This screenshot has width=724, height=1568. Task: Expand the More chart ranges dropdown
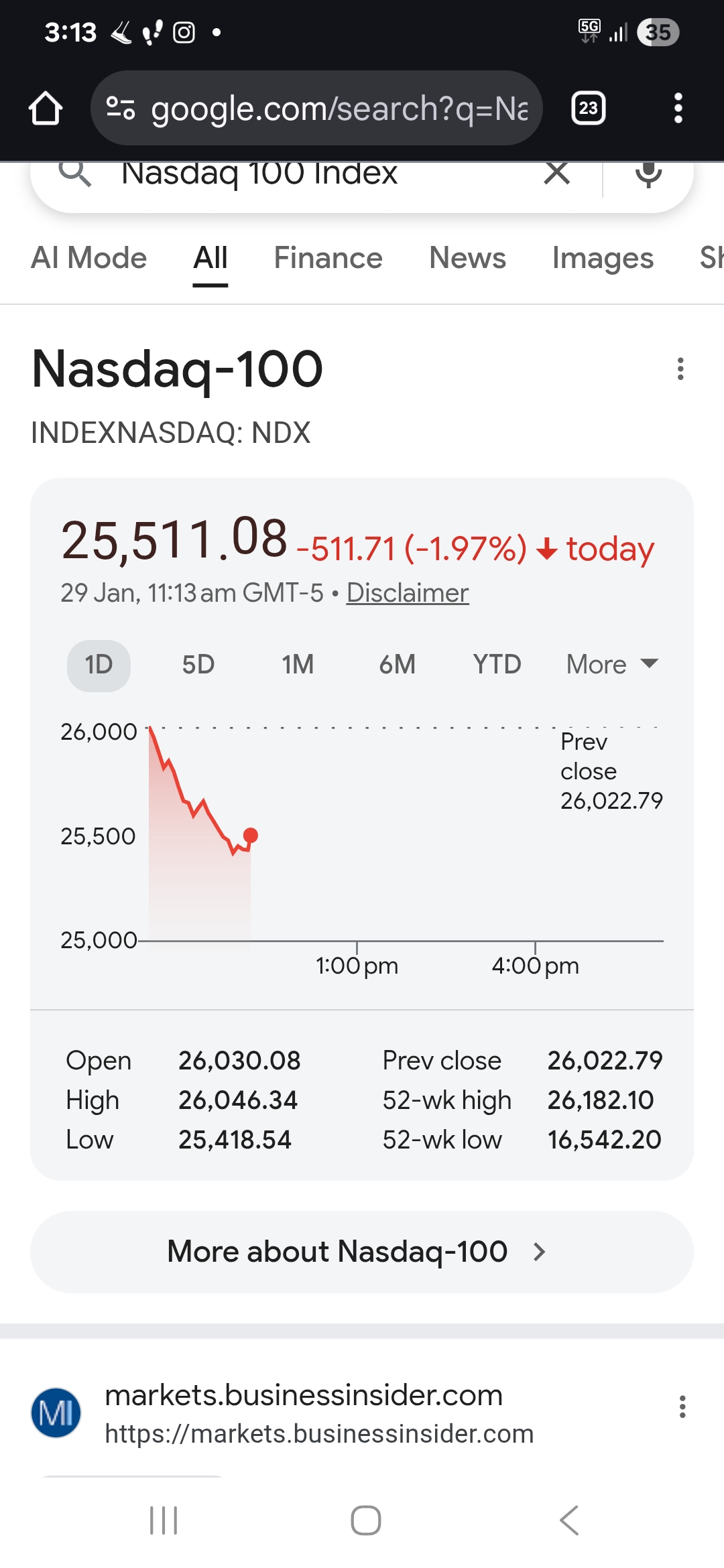point(611,665)
